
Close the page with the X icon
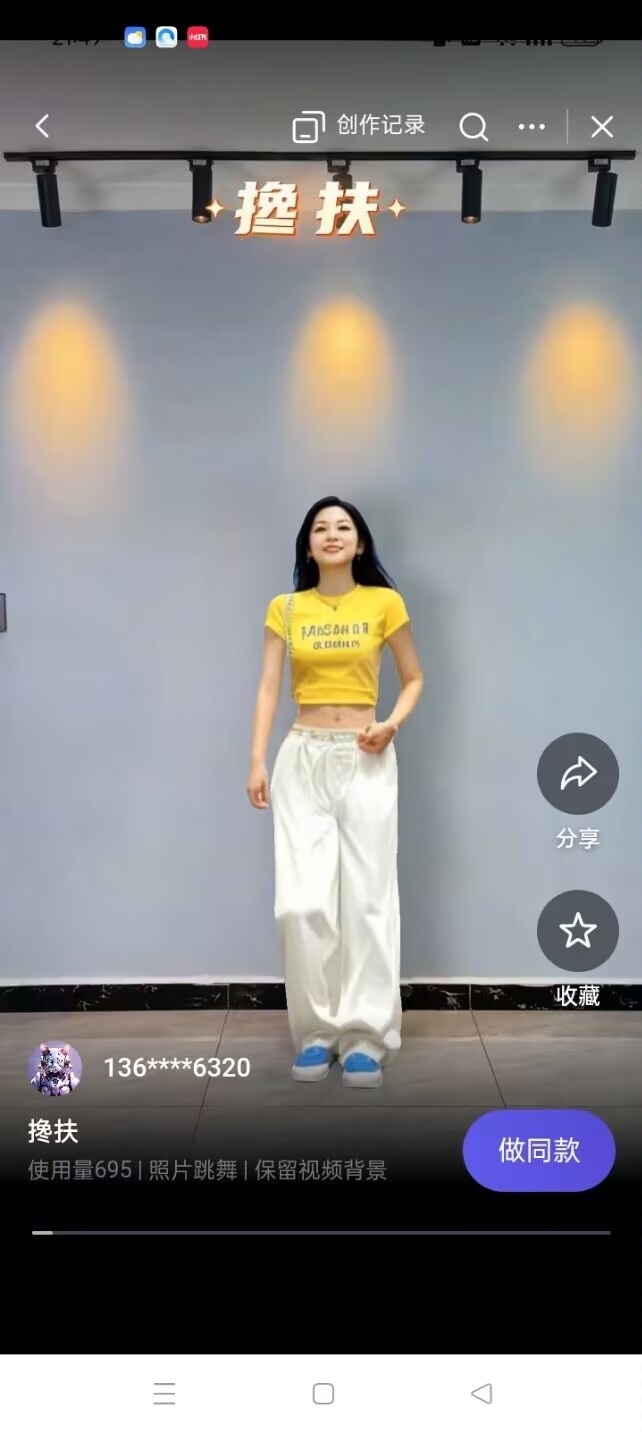(601, 127)
